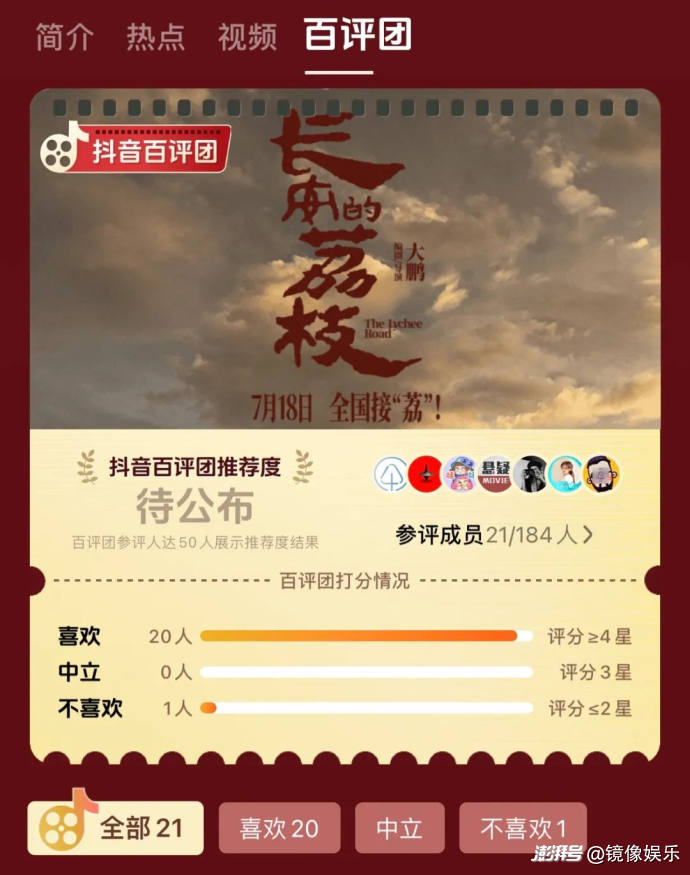Image resolution: width=690 pixels, height=875 pixels.
Task: Show all reviews with 全部 21 chip
Action: pos(115,828)
